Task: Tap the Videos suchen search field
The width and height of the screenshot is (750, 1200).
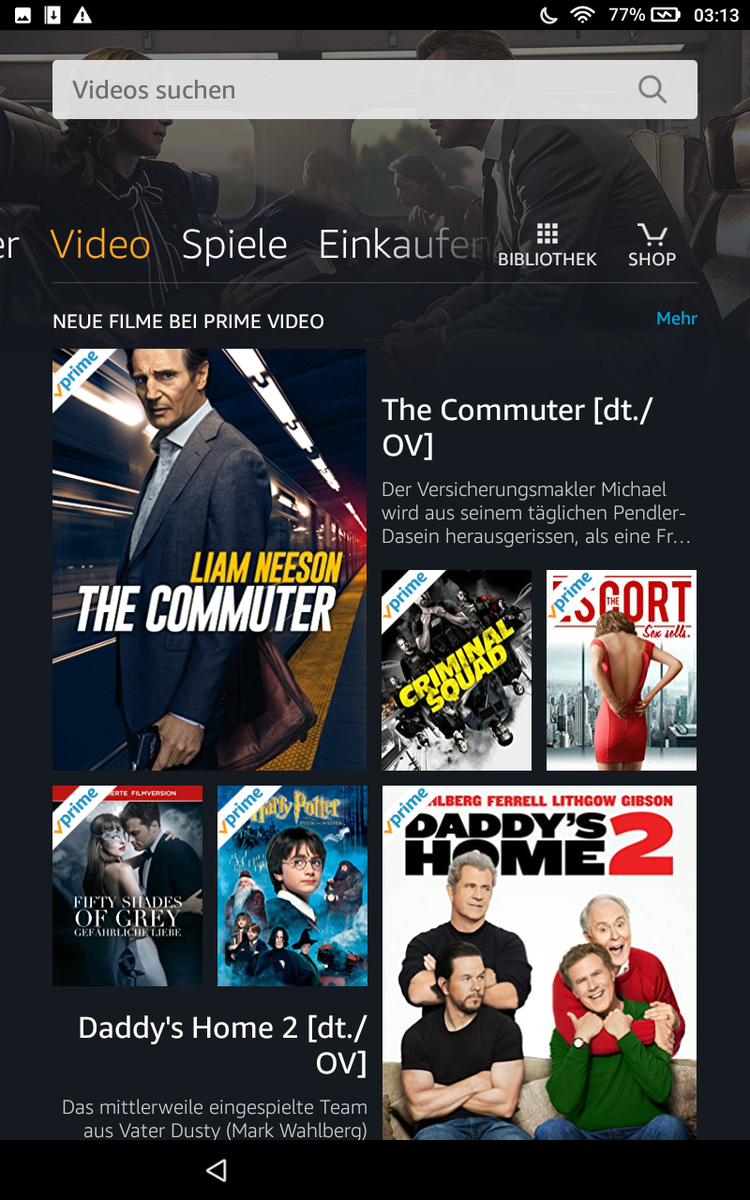Action: pyautogui.click(x=340, y=90)
